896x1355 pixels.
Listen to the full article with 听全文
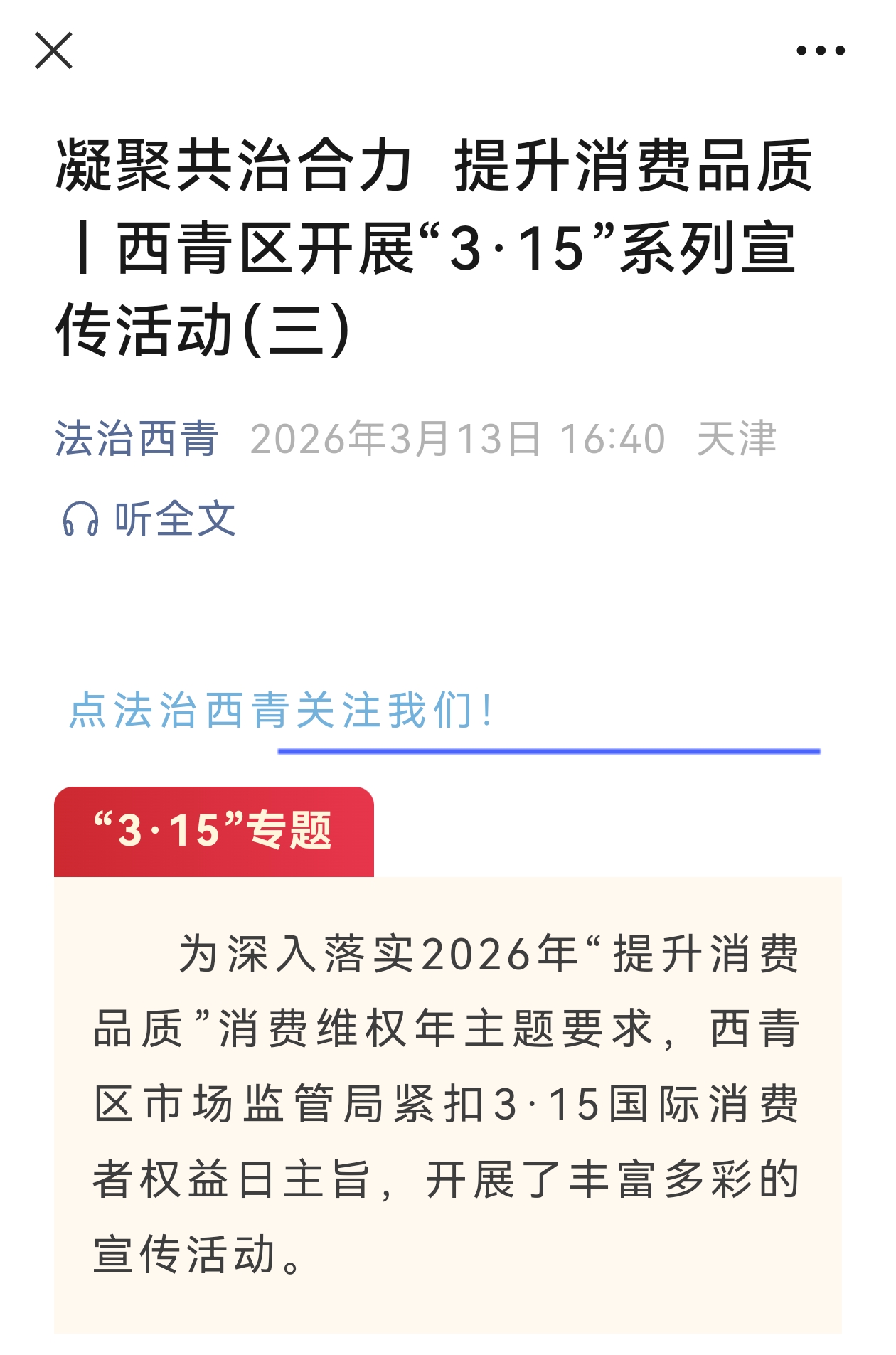pos(149,519)
